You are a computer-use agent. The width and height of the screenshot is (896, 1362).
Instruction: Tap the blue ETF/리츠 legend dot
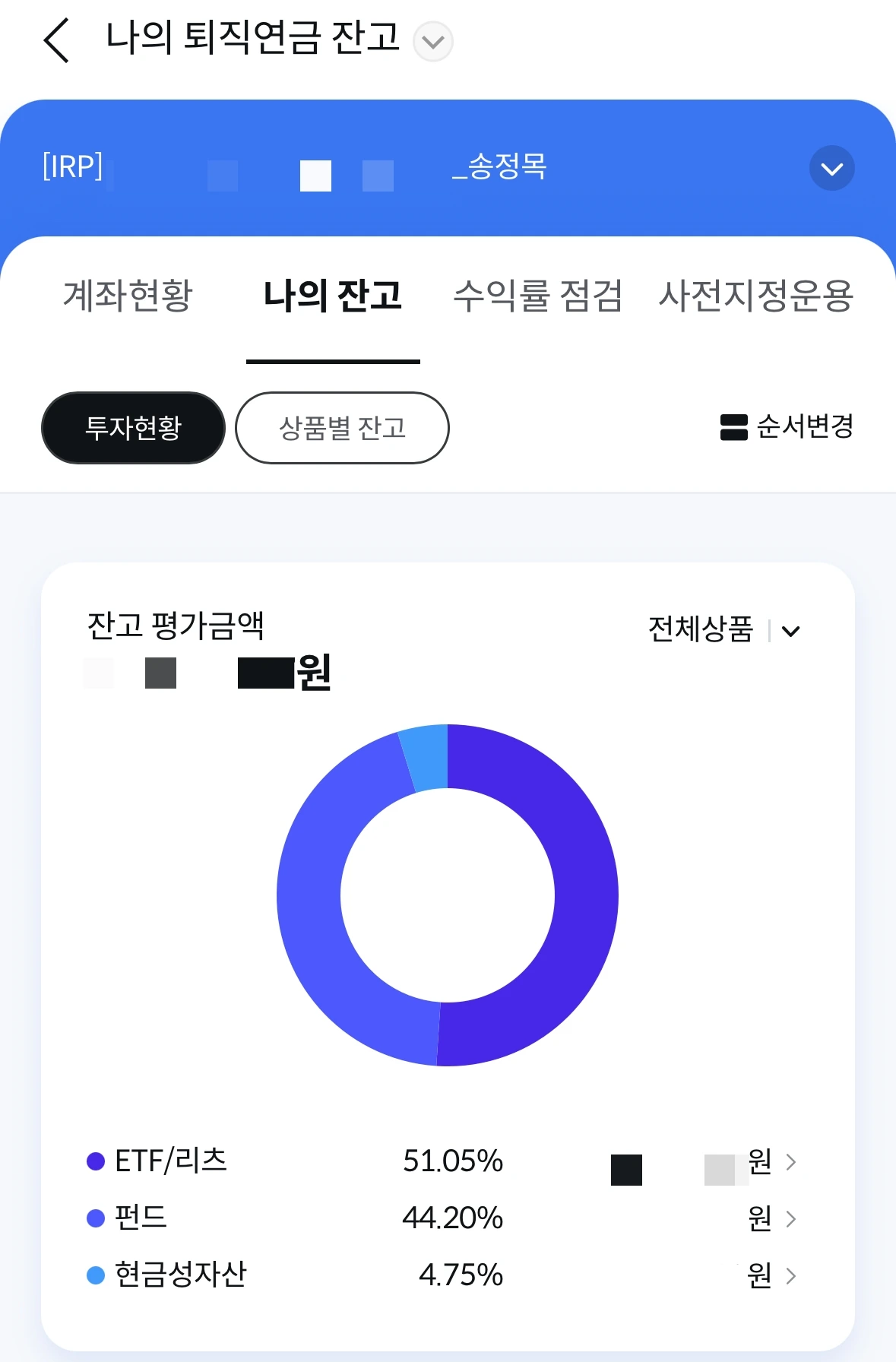tap(94, 1161)
